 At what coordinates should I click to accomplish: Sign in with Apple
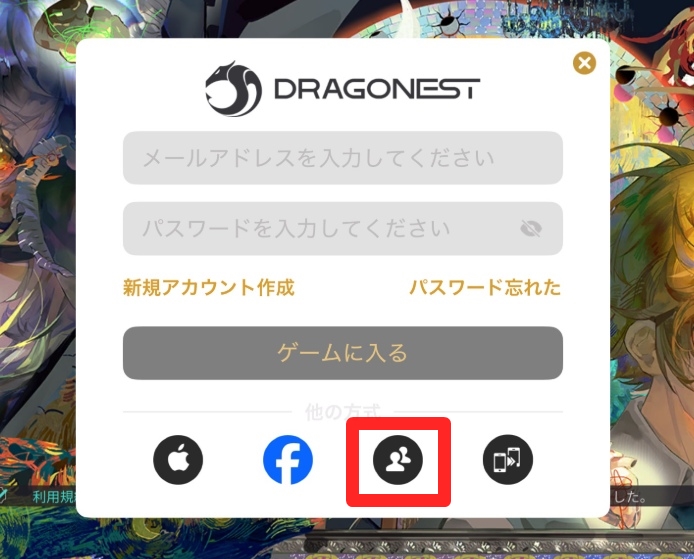tap(178, 461)
